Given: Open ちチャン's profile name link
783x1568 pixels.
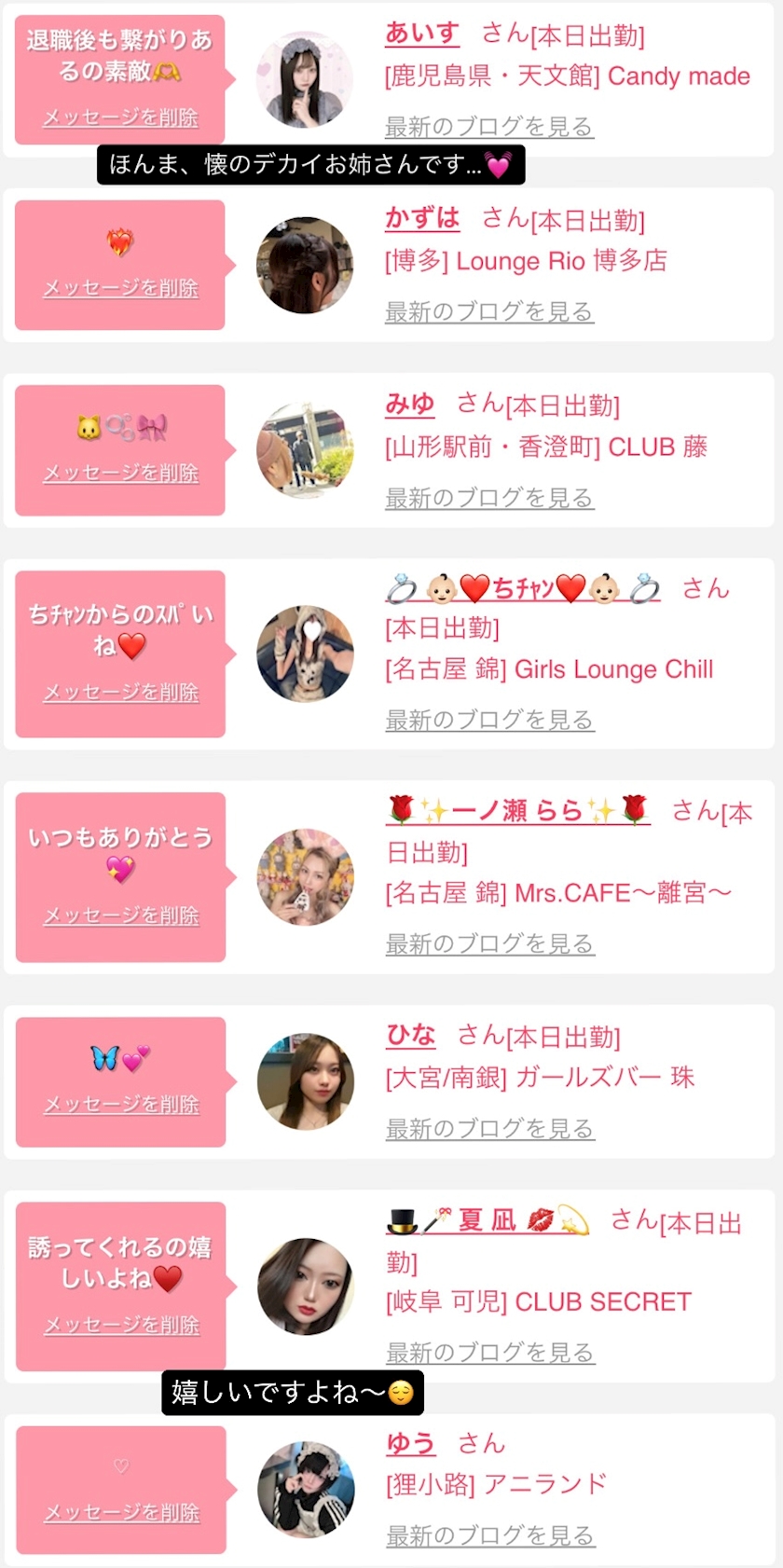Looking at the screenshot, I should [523, 588].
